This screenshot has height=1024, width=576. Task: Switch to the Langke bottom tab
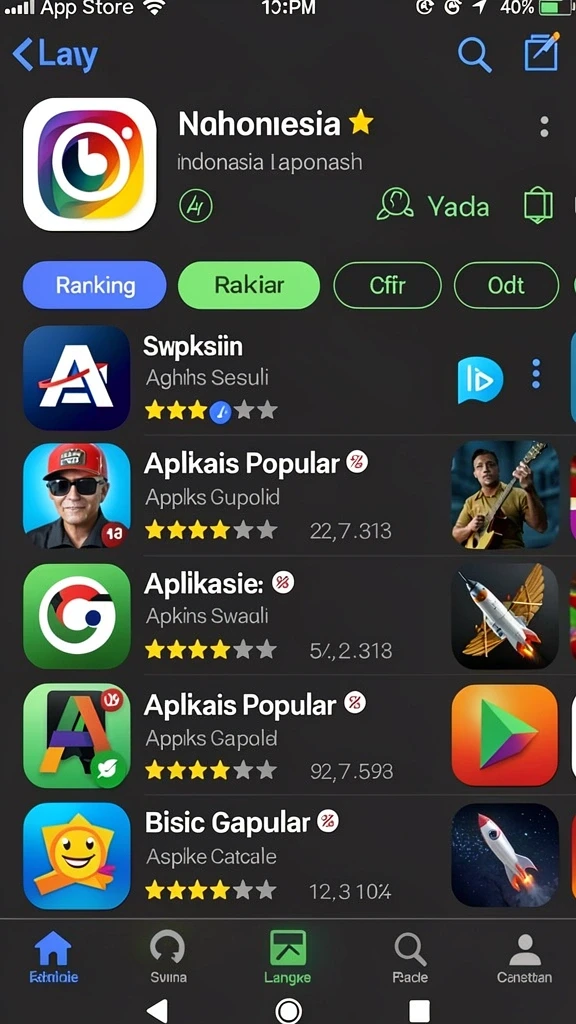coord(287,957)
